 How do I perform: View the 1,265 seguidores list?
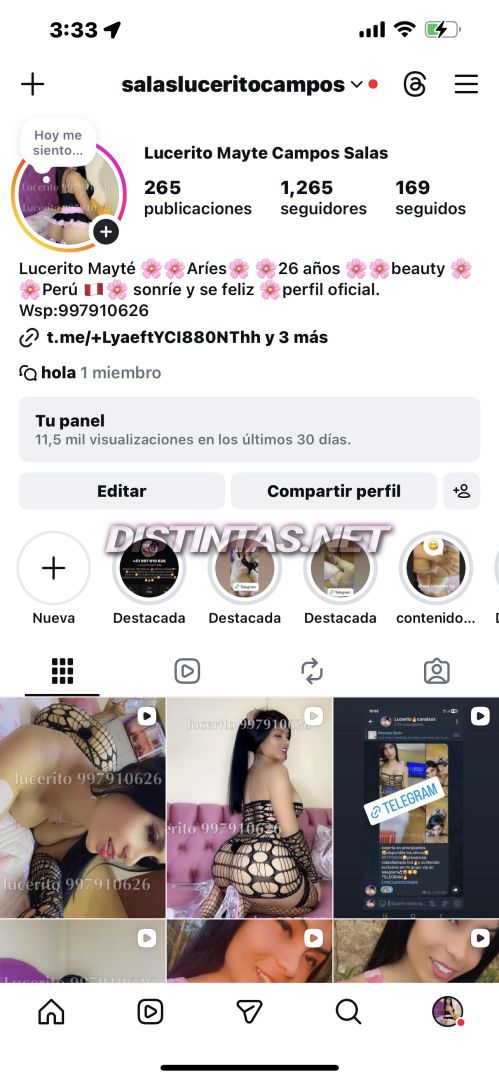click(x=323, y=198)
